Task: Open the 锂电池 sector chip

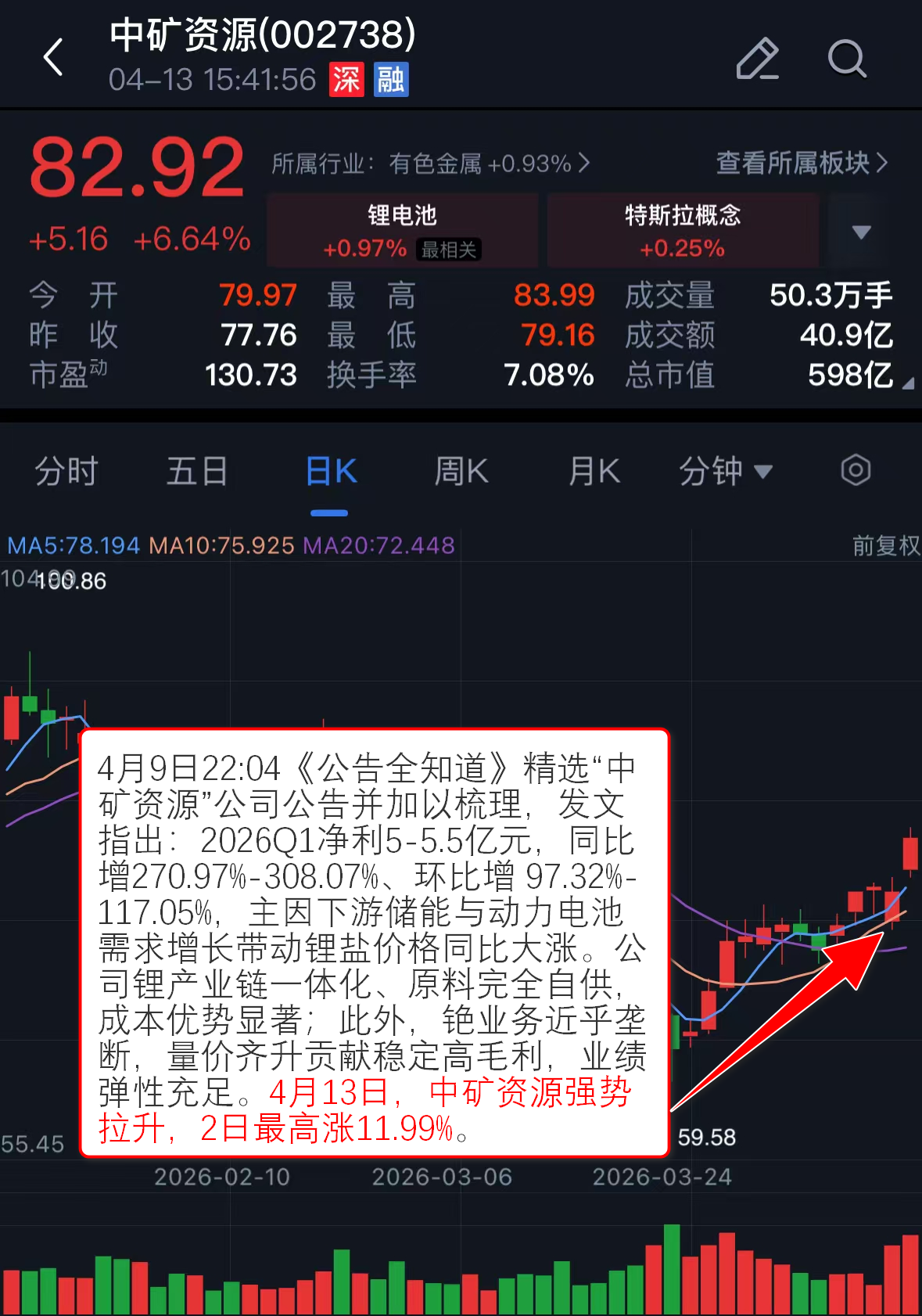Action: point(402,231)
